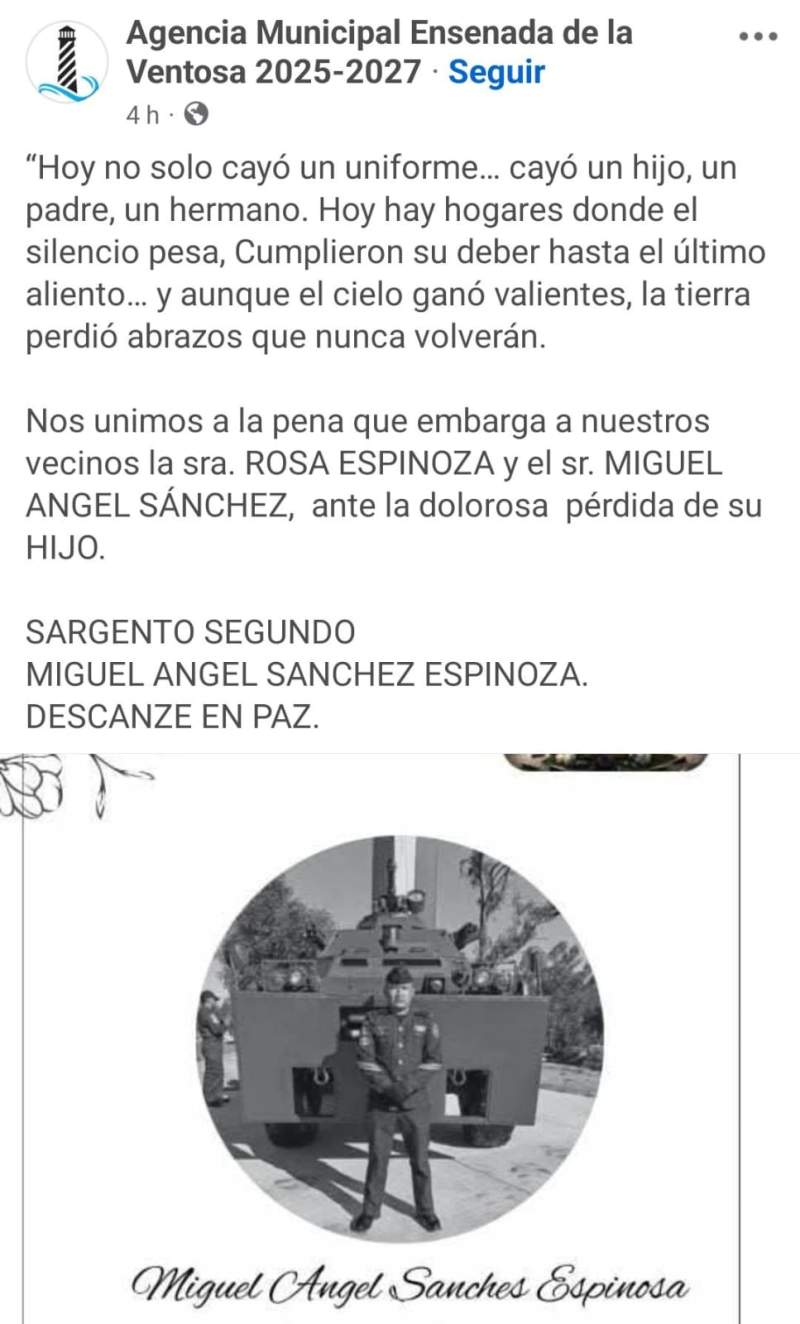The height and width of the screenshot is (1324, 800).
Task: Open the memorial photo attached to post
Action: pyautogui.click(x=400, y=1040)
